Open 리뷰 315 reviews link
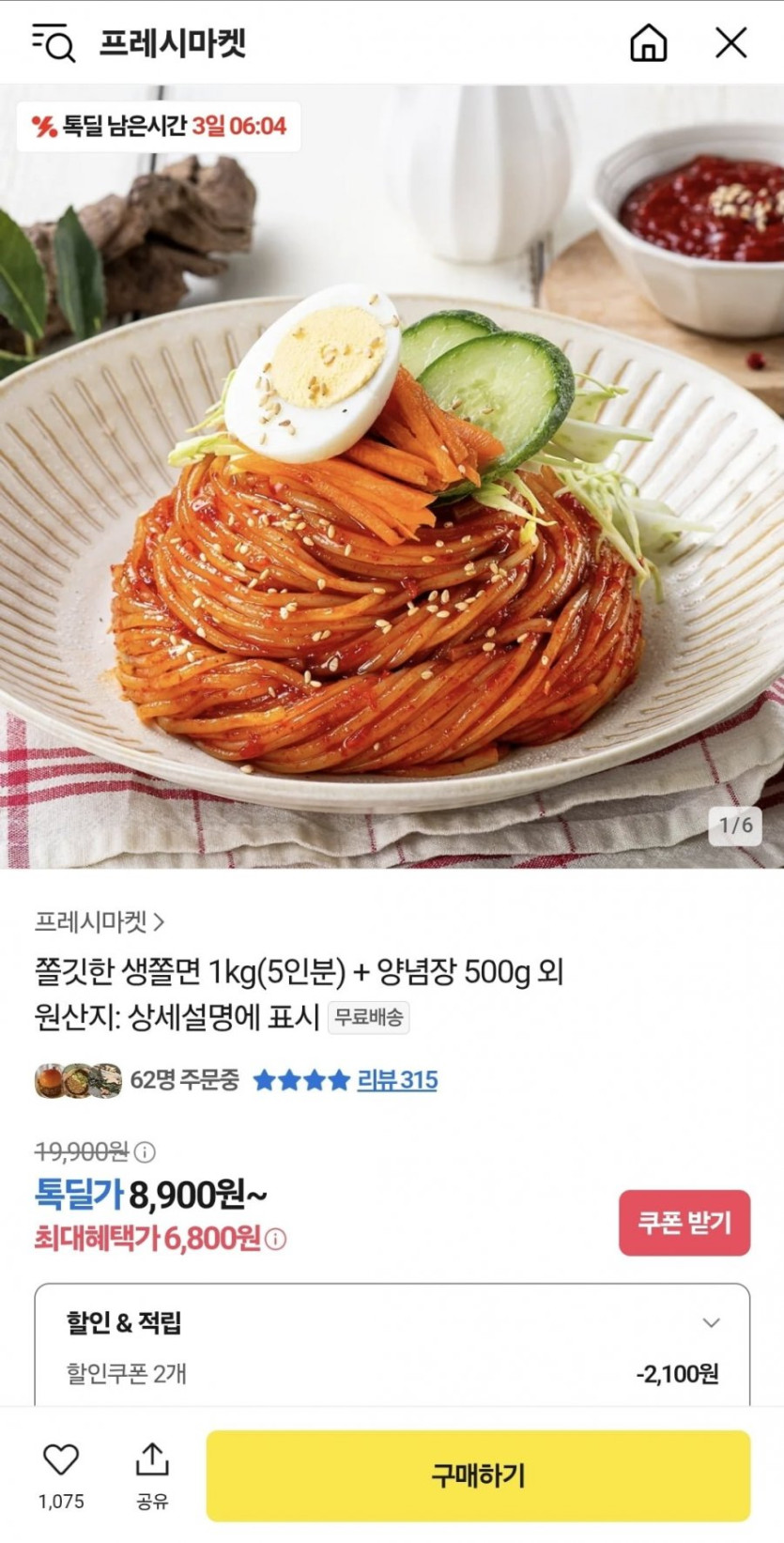This screenshot has width=784, height=1543. coord(397,1080)
